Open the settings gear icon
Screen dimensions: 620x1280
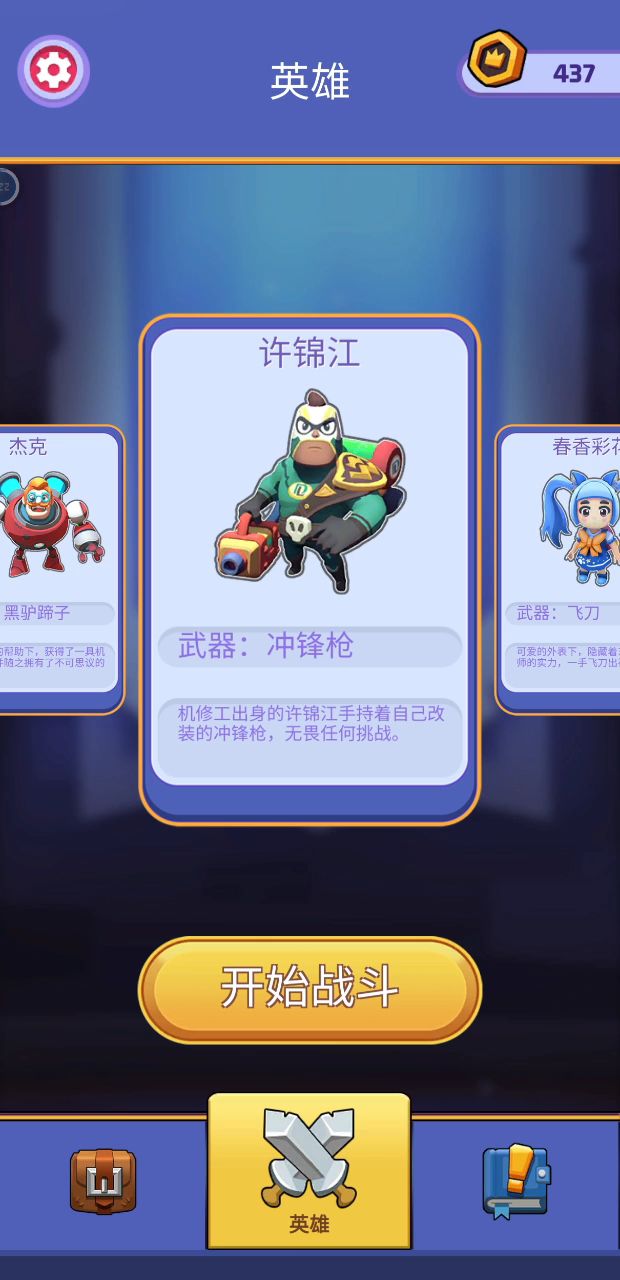point(53,71)
